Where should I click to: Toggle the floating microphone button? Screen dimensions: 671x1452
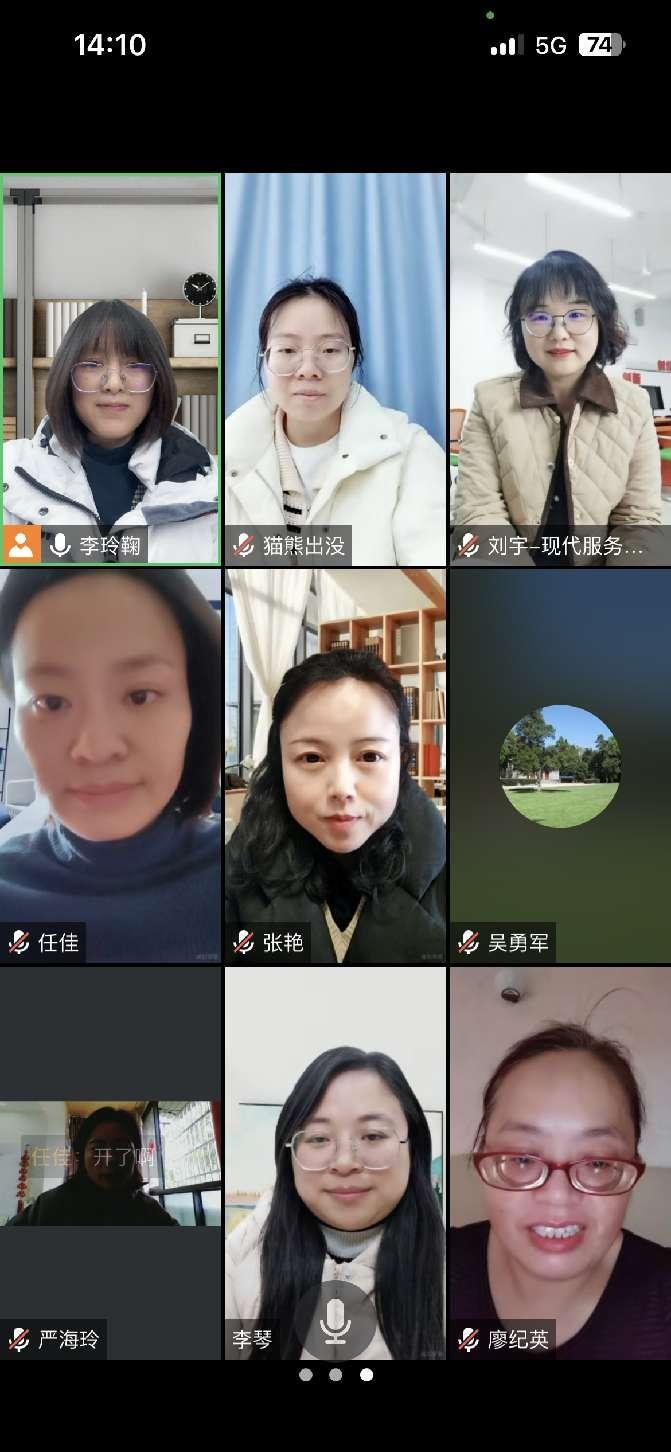tap(335, 1321)
